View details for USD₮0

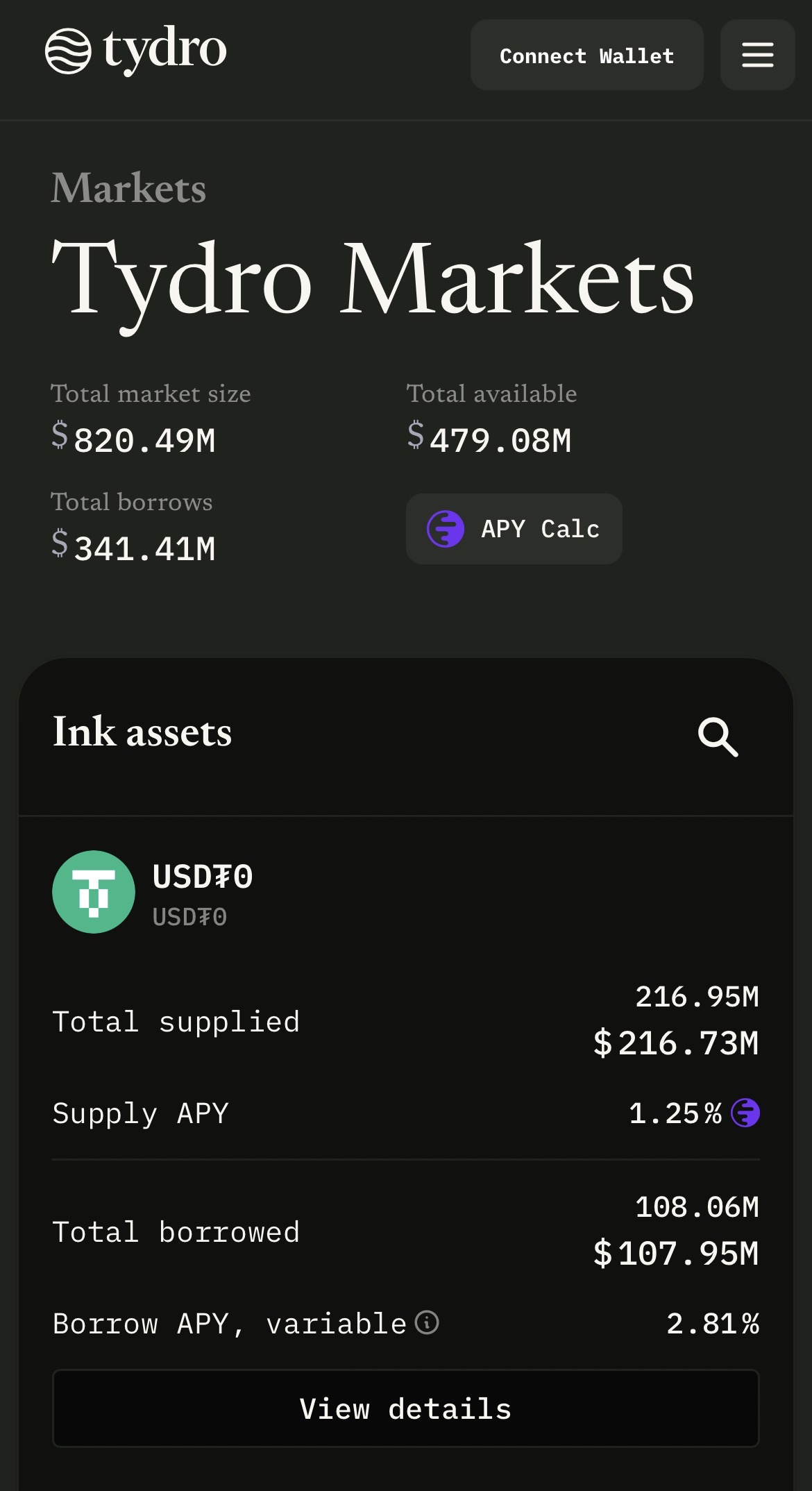pyautogui.click(x=405, y=1408)
